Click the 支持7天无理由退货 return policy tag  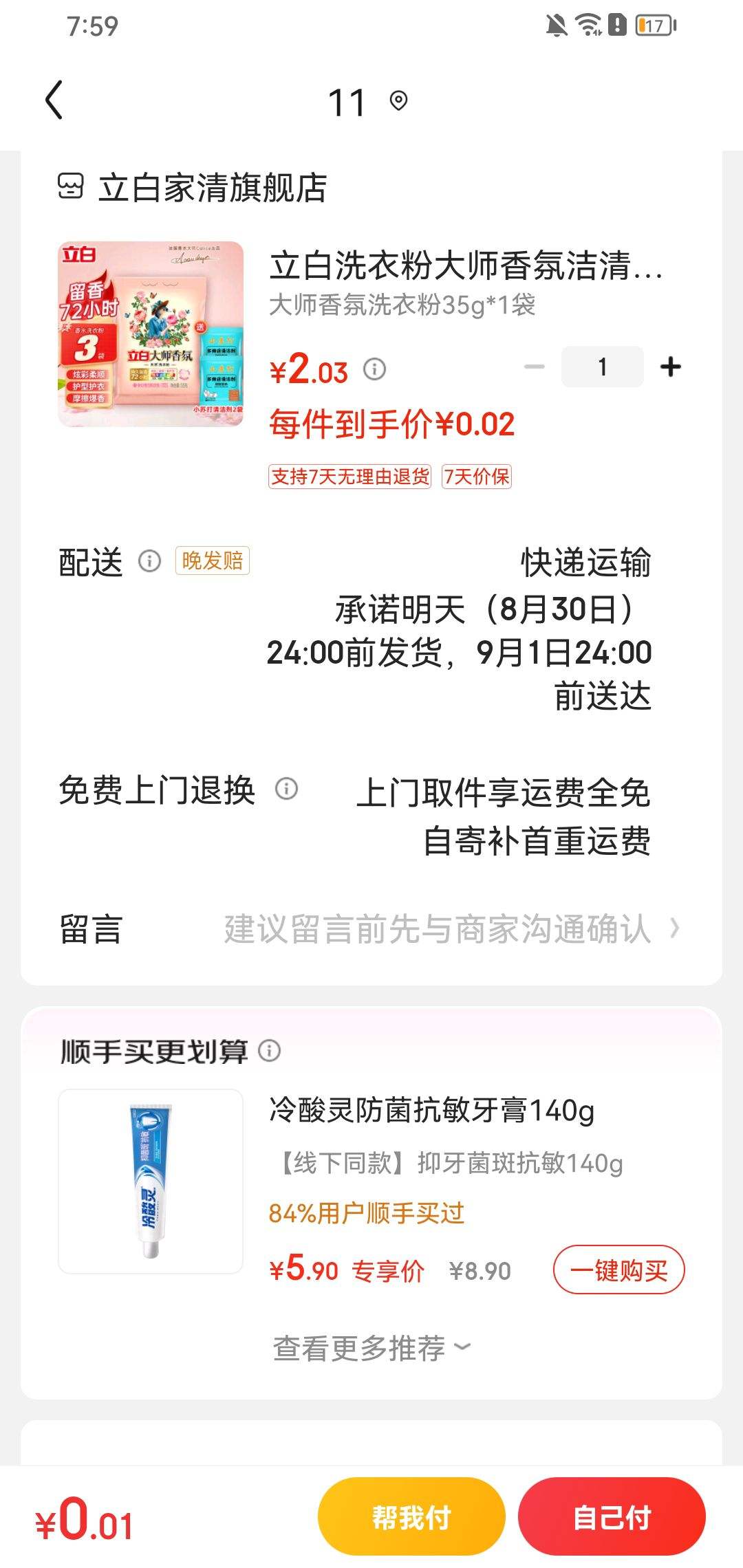[351, 477]
